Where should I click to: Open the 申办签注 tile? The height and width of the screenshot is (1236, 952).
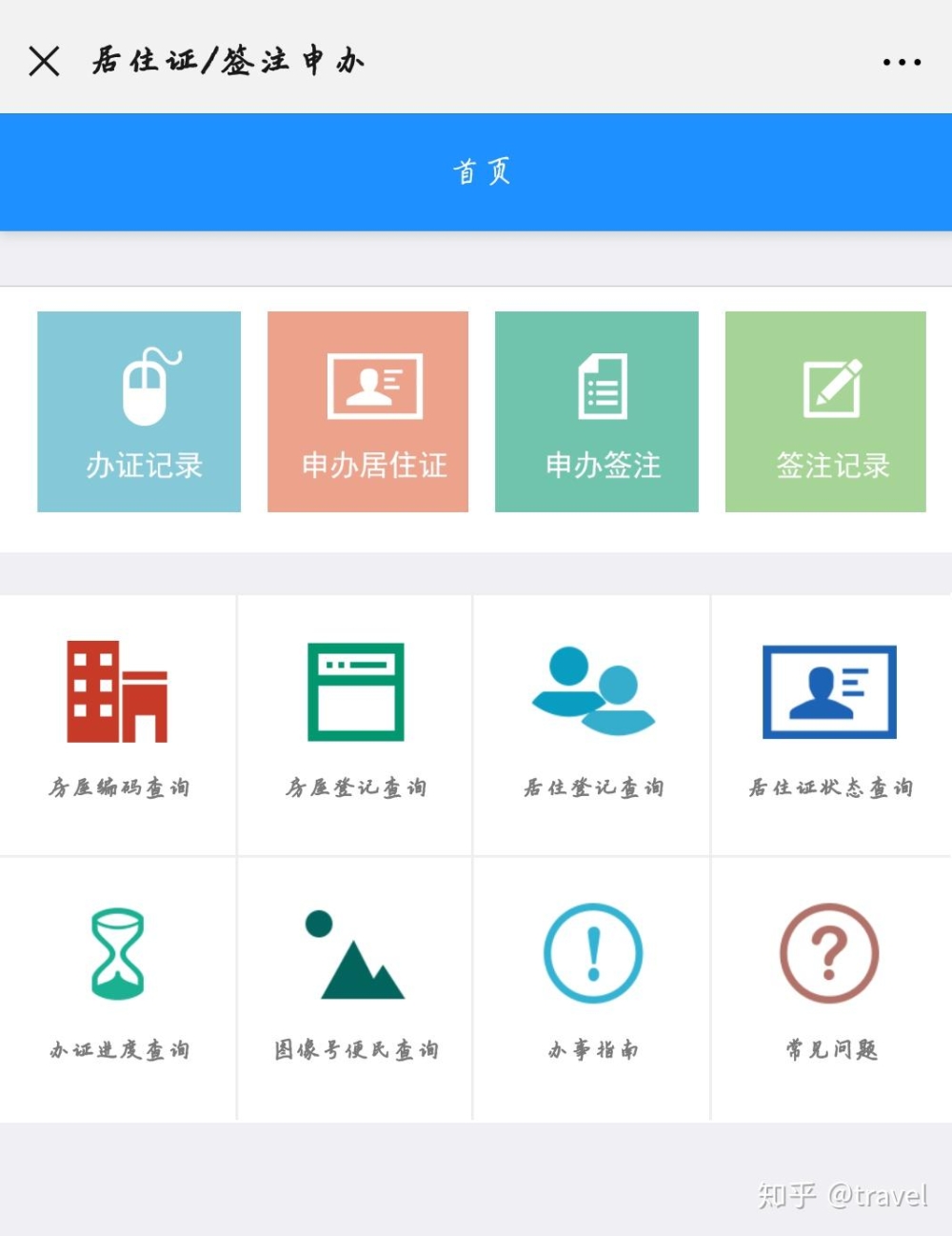[597, 411]
